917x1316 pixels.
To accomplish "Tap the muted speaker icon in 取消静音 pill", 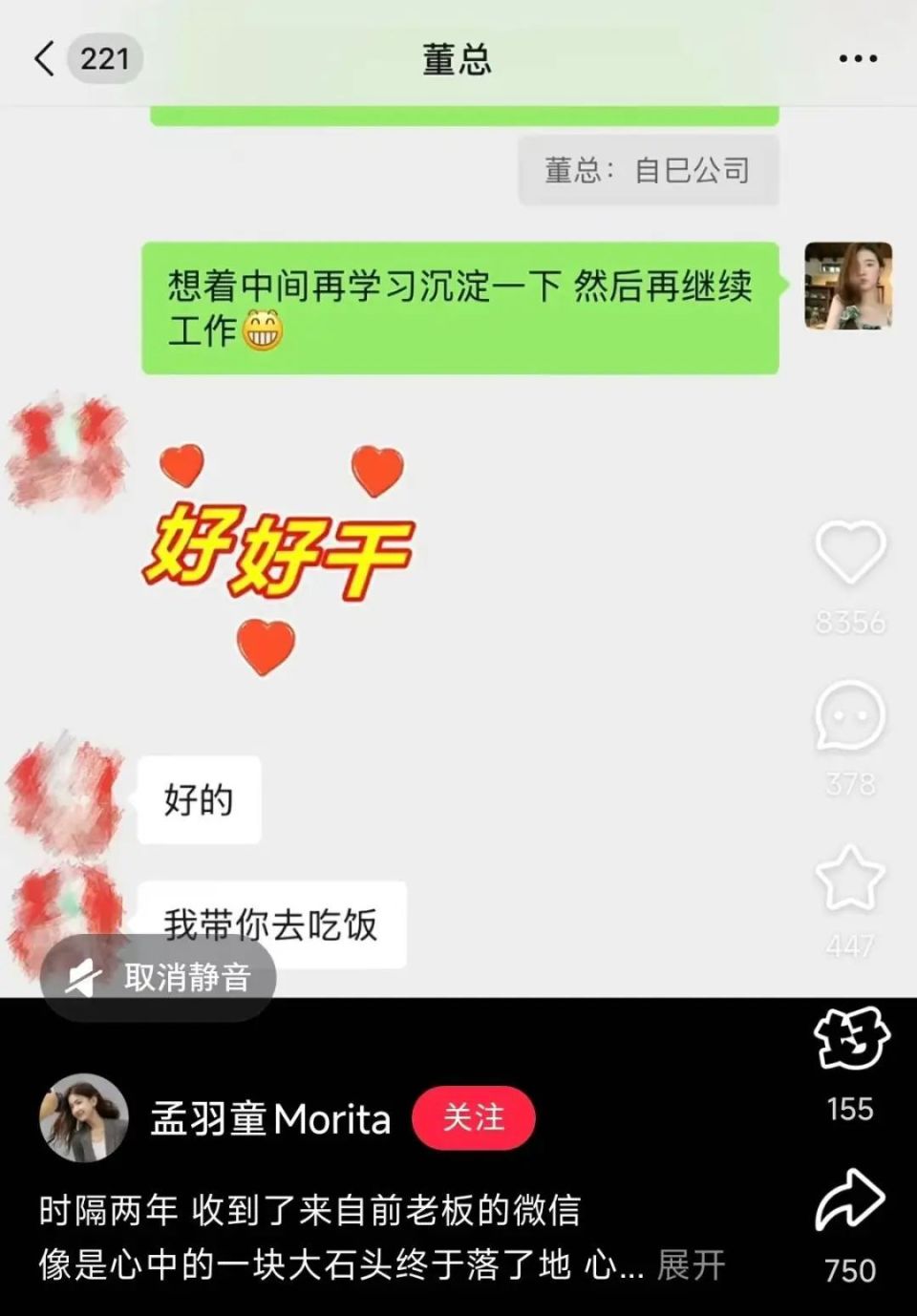I will [x=84, y=976].
